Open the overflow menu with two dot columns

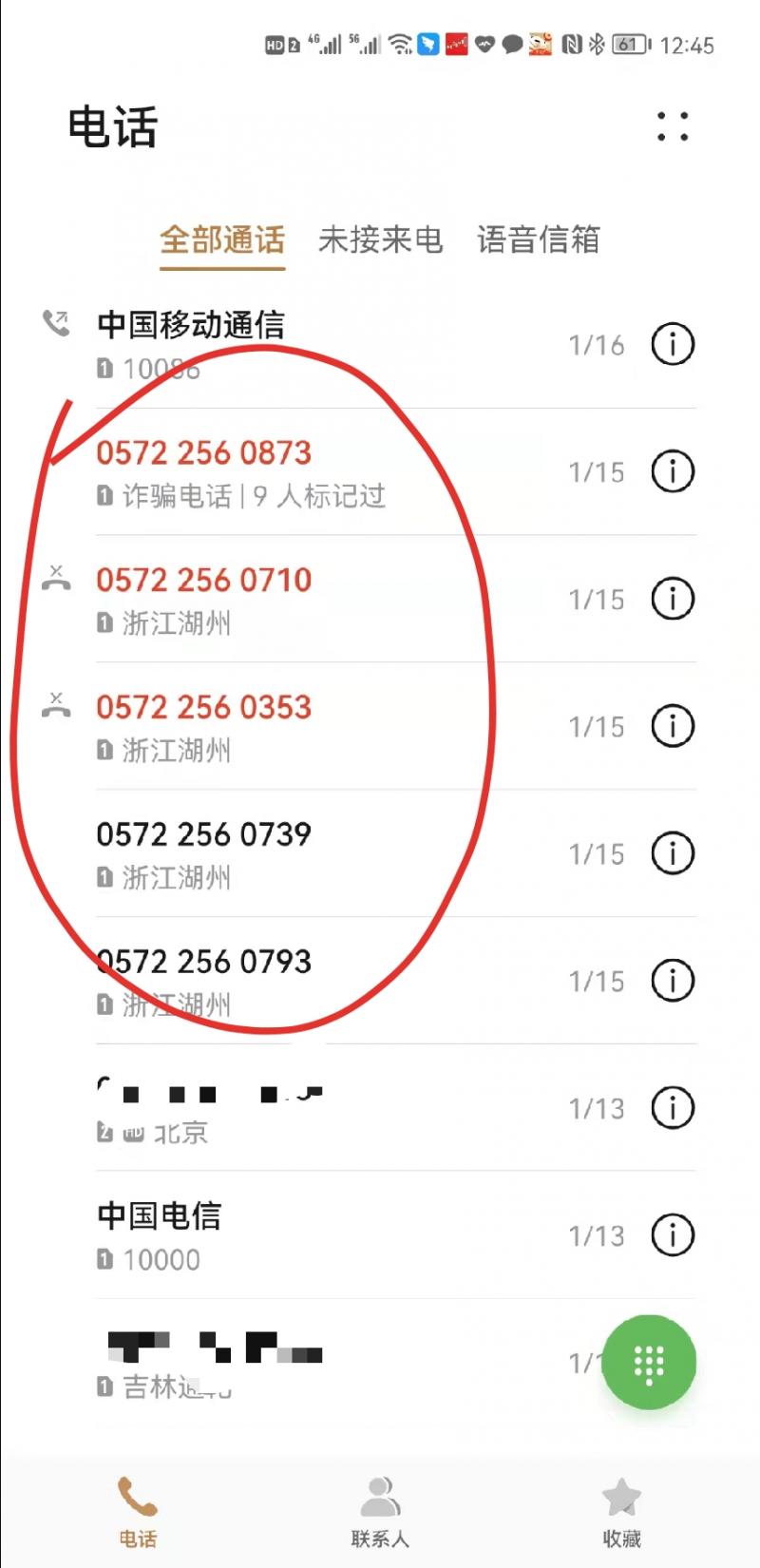pos(673,128)
